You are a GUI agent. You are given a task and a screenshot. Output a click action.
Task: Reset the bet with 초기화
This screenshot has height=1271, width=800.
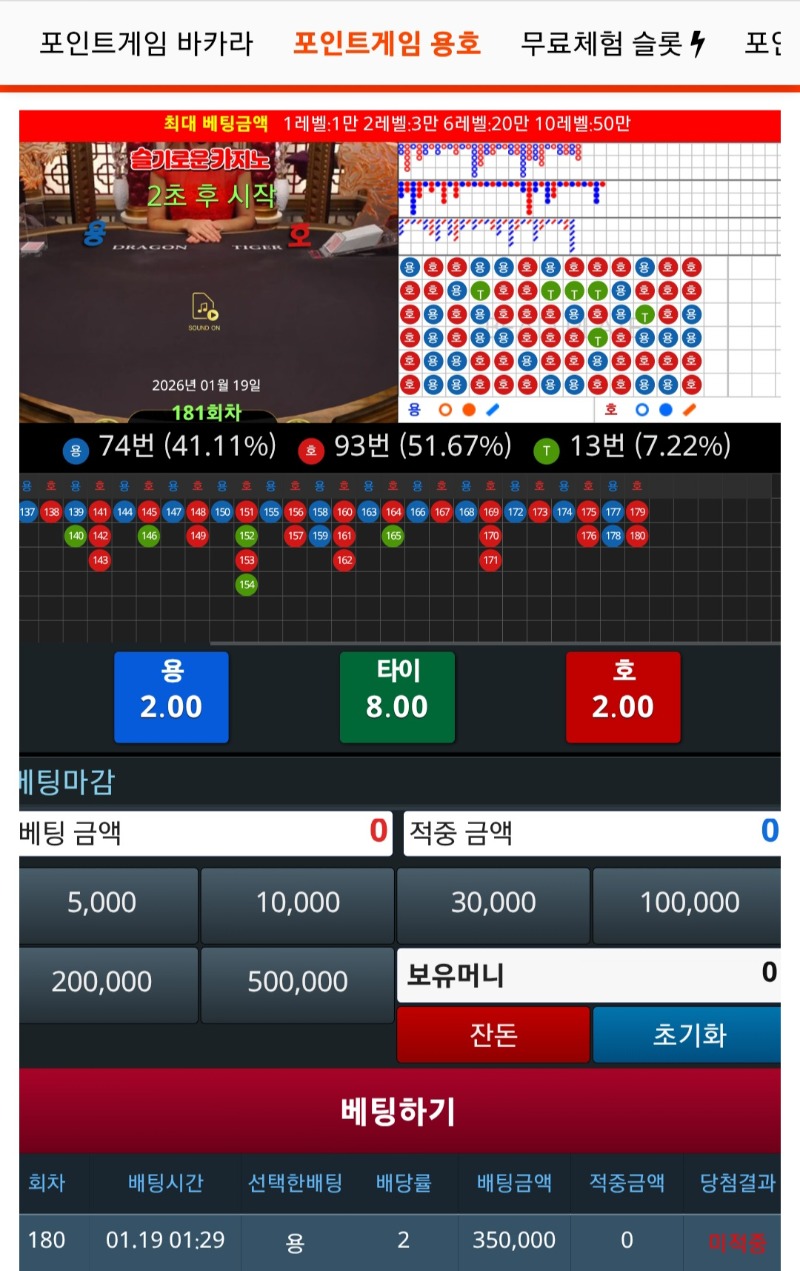point(688,1034)
